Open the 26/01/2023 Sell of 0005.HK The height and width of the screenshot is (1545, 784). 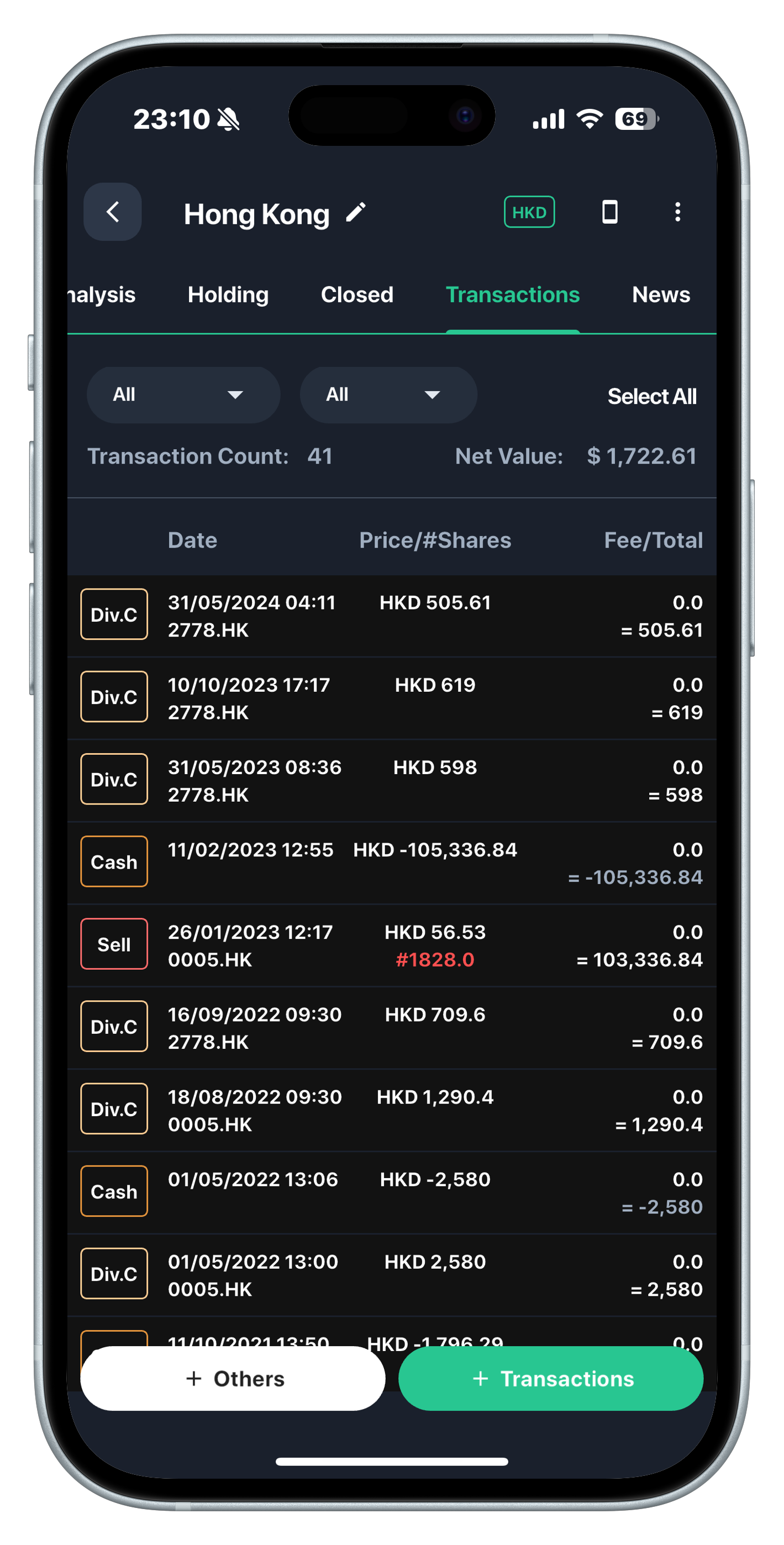391,945
